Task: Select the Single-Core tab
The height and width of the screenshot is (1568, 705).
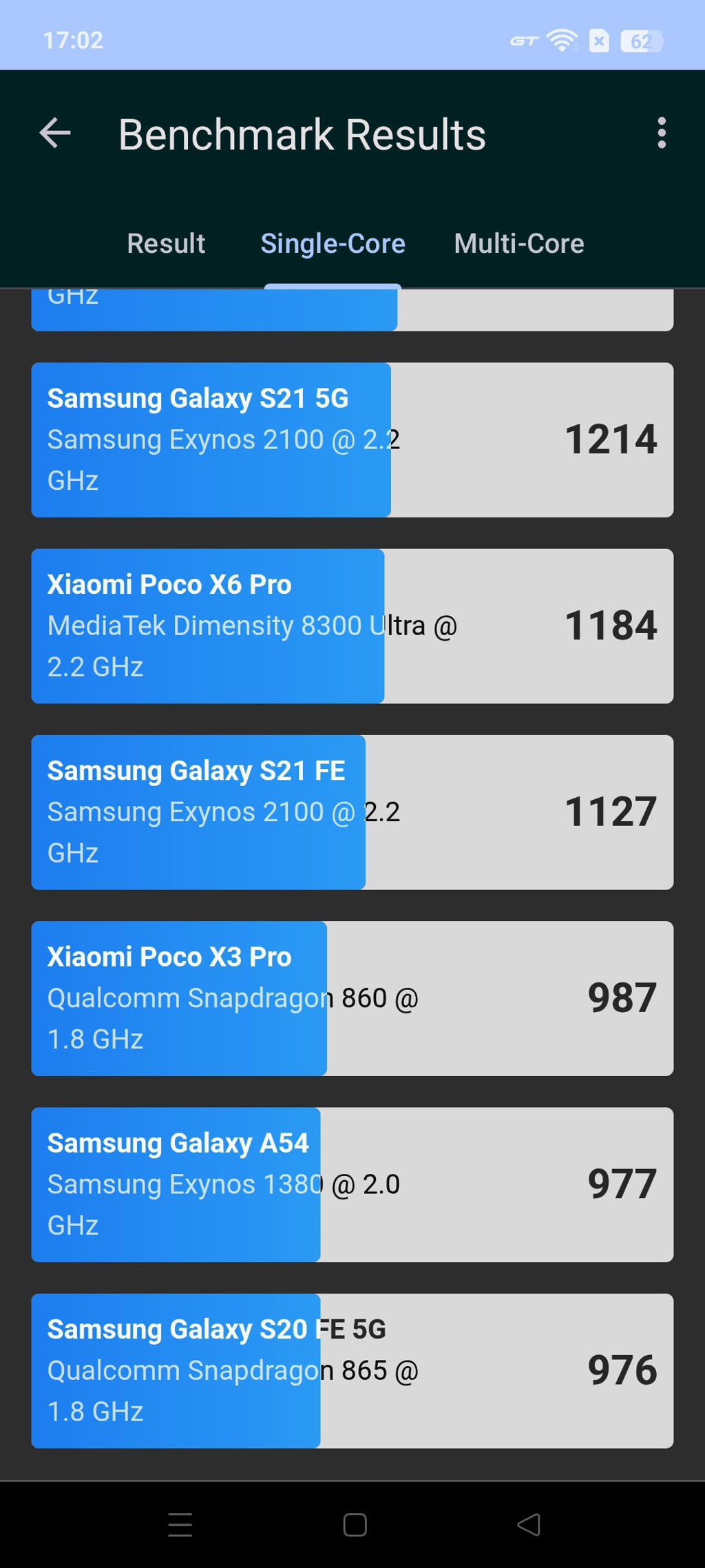Action: 333,244
